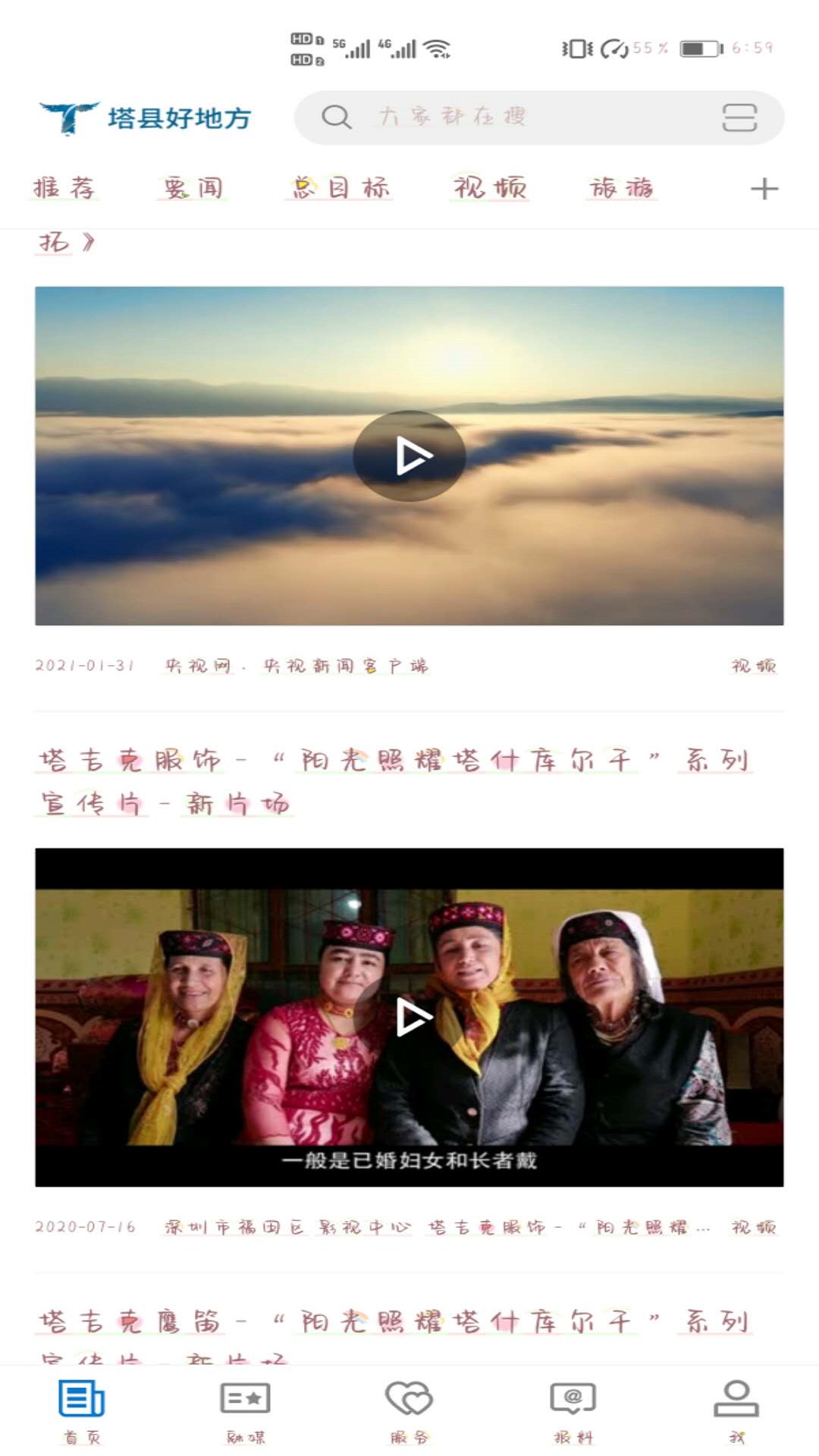Expand more channels with the plus button

pos(764,187)
